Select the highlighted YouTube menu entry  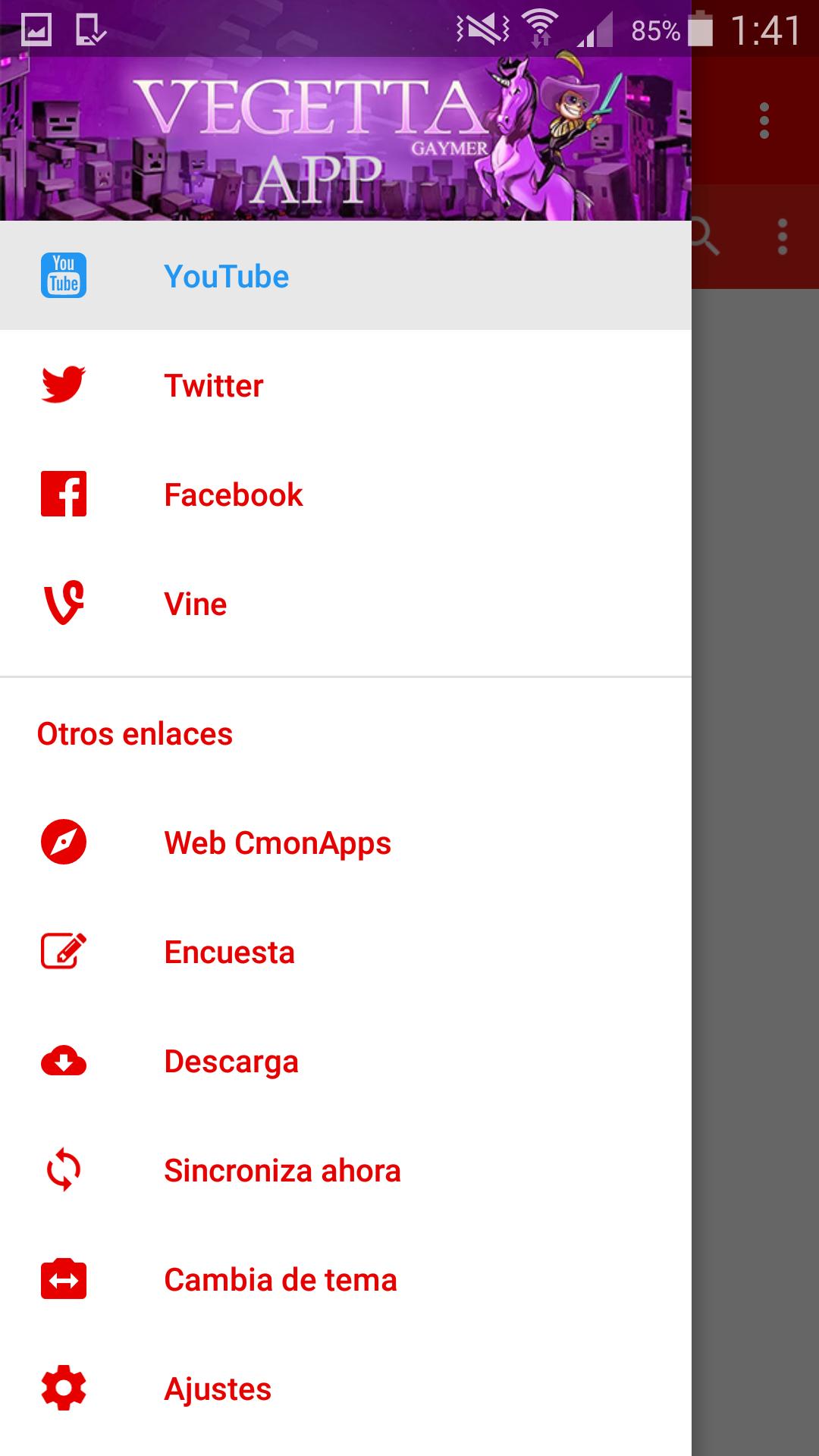point(227,276)
